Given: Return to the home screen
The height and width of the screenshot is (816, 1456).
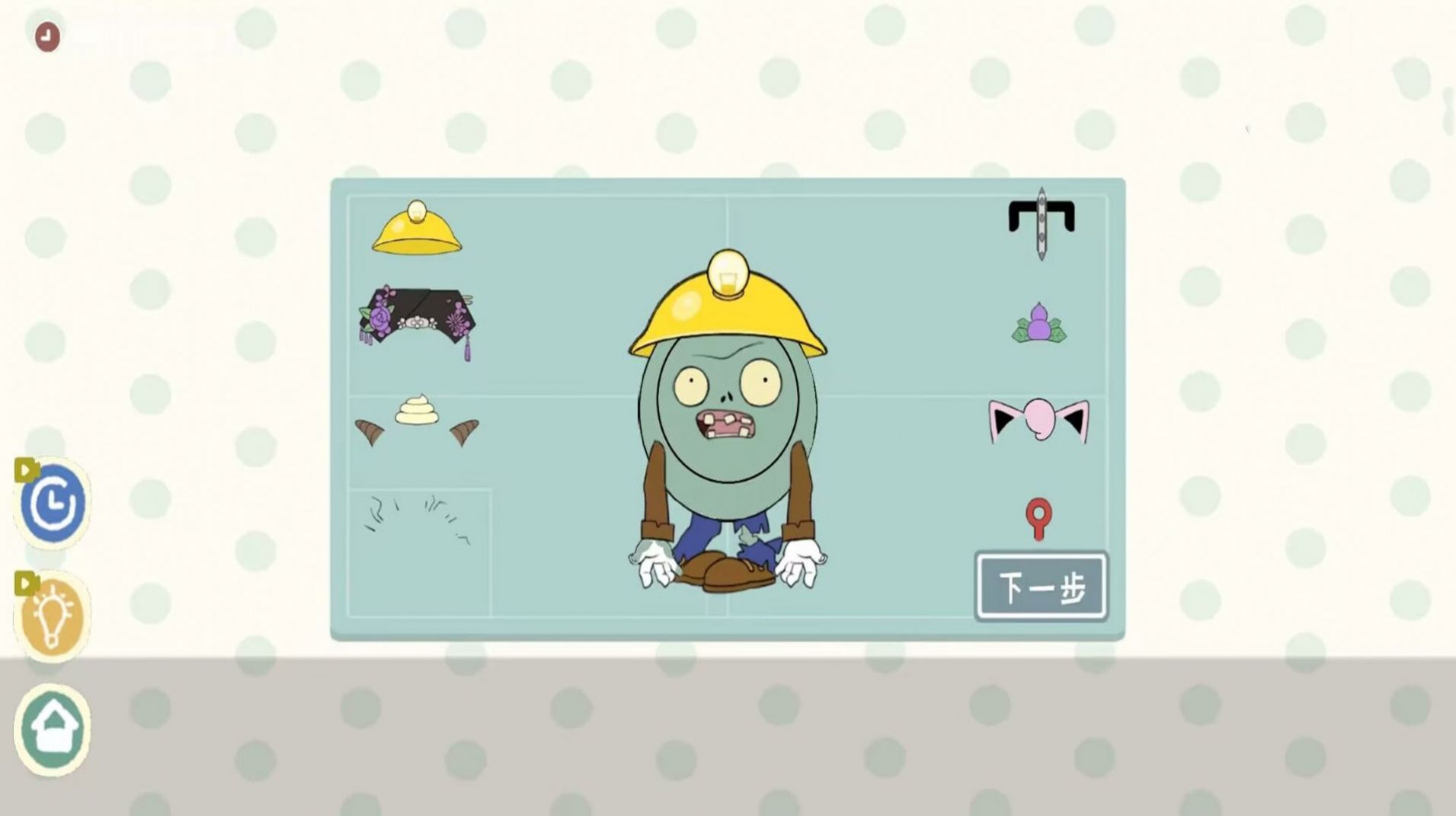Looking at the screenshot, I should (53, 729).
